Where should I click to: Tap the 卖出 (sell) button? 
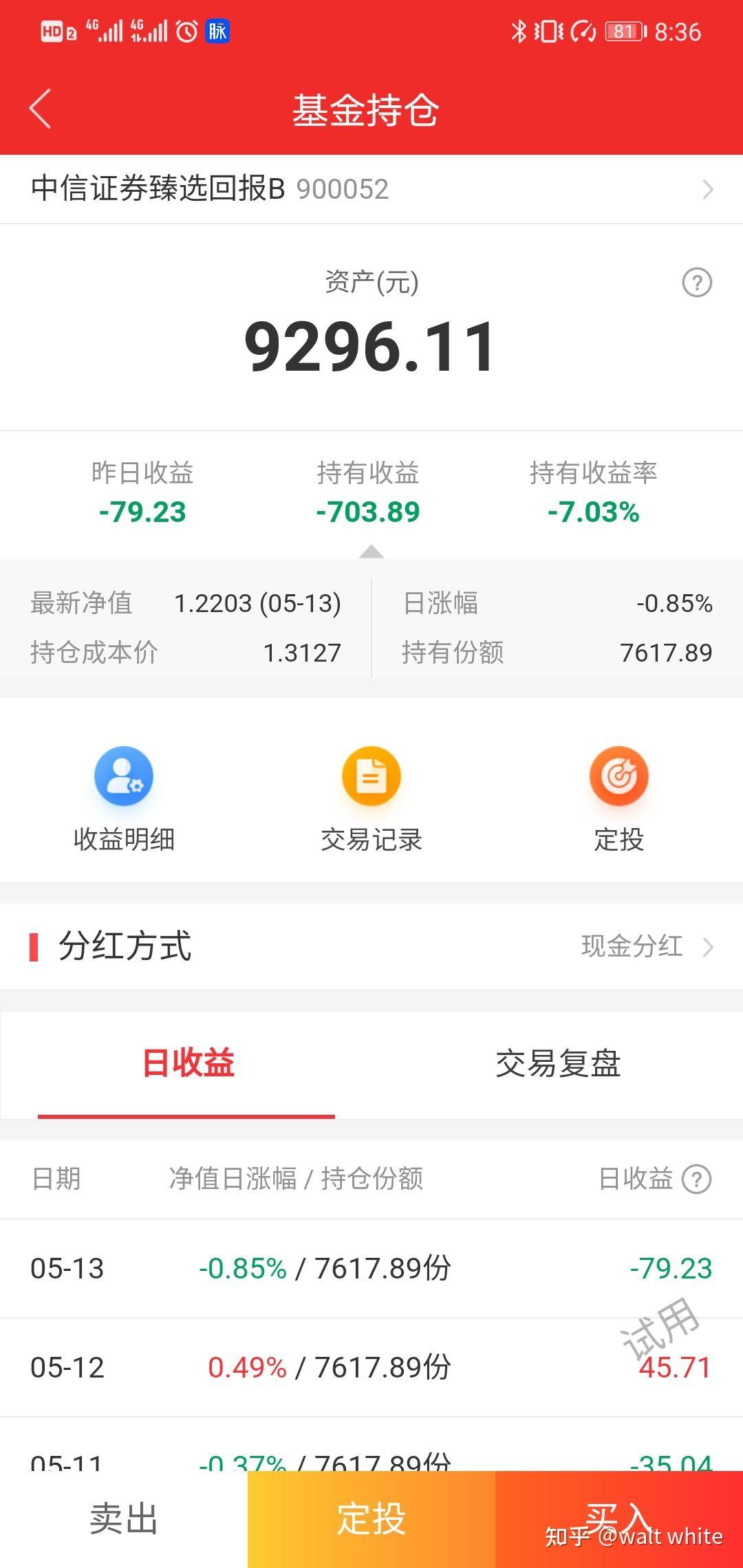(124, 1521)
